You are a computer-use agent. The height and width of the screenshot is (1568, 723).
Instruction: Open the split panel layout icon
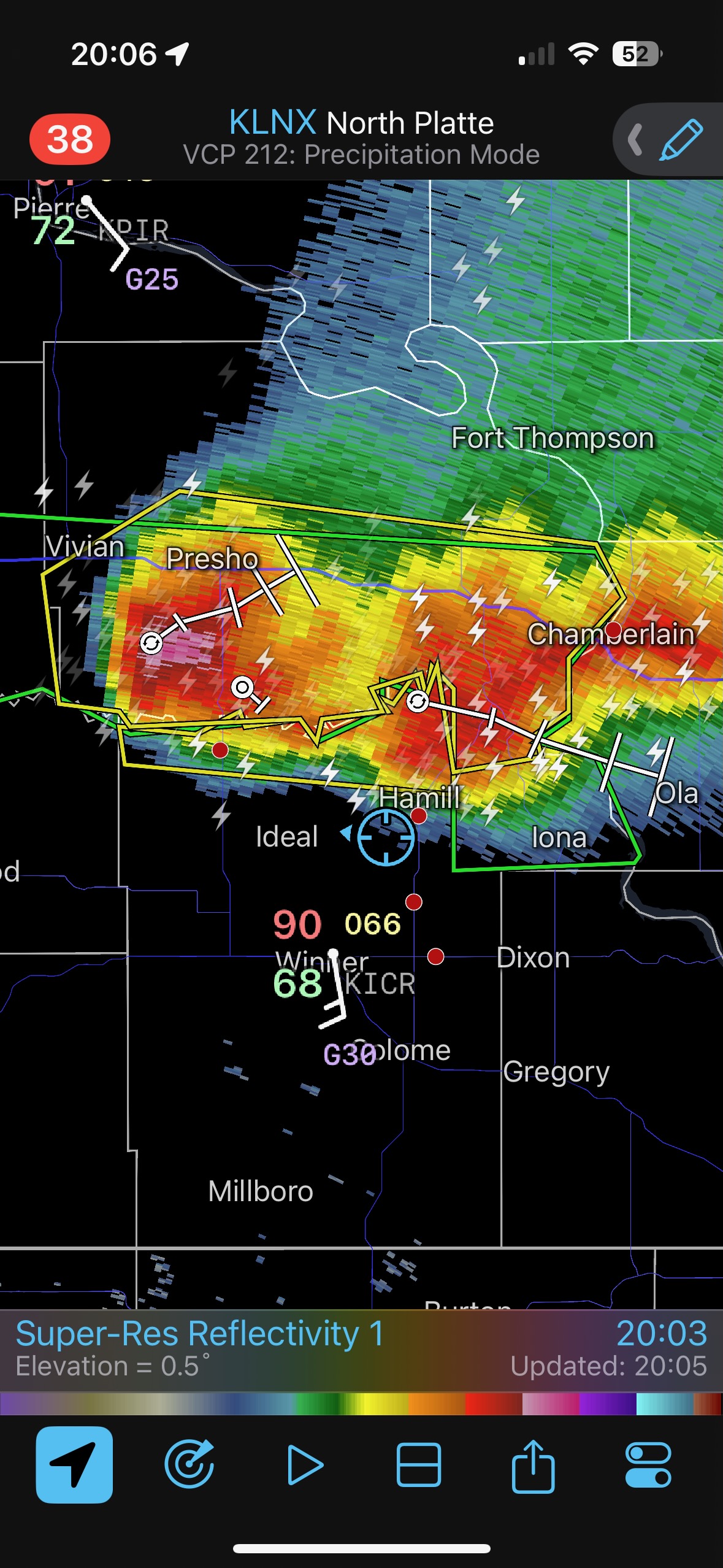click(419, 1465)
